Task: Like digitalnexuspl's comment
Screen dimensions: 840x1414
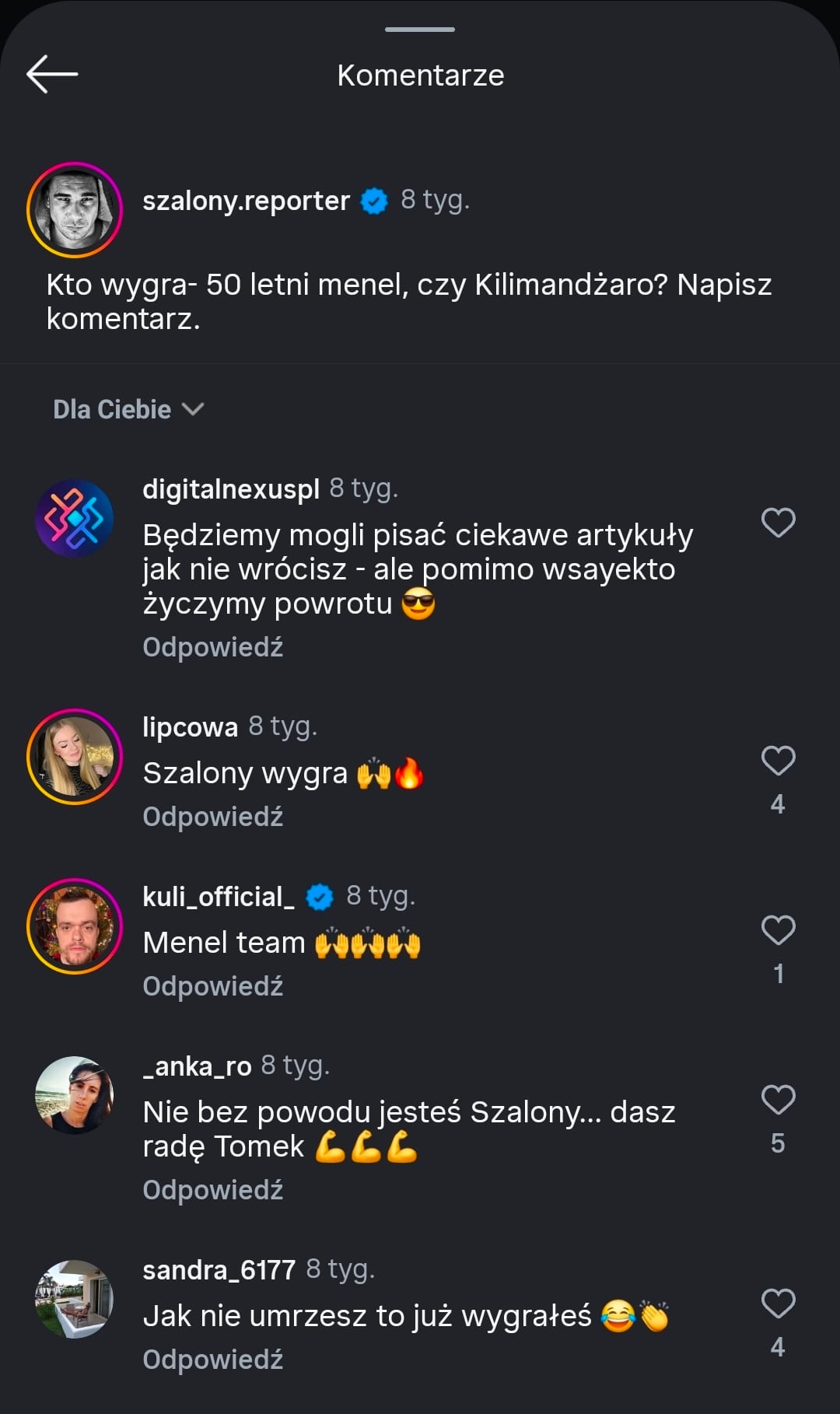Action: [x=778, y=523]
